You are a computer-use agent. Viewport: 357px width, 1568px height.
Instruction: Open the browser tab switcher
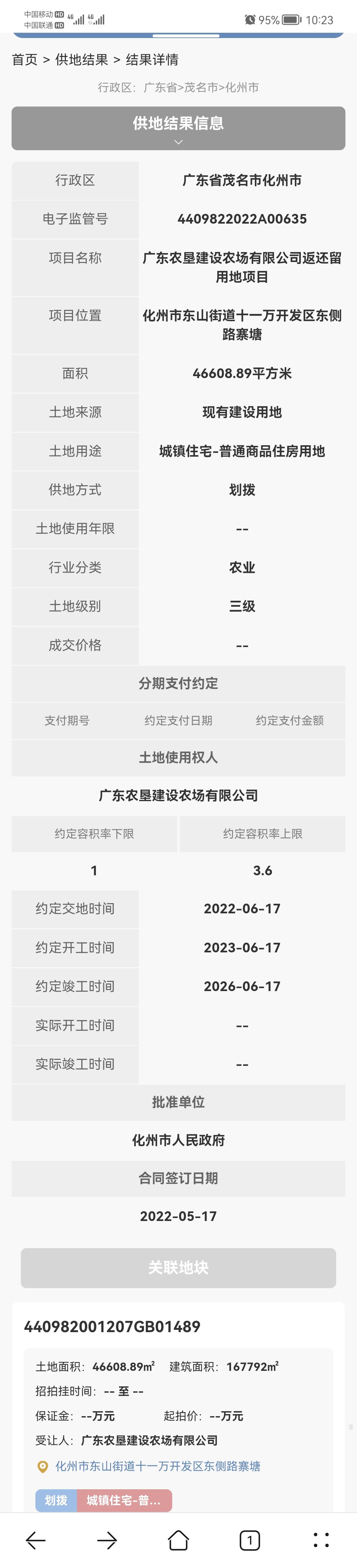coord(249,1540)
